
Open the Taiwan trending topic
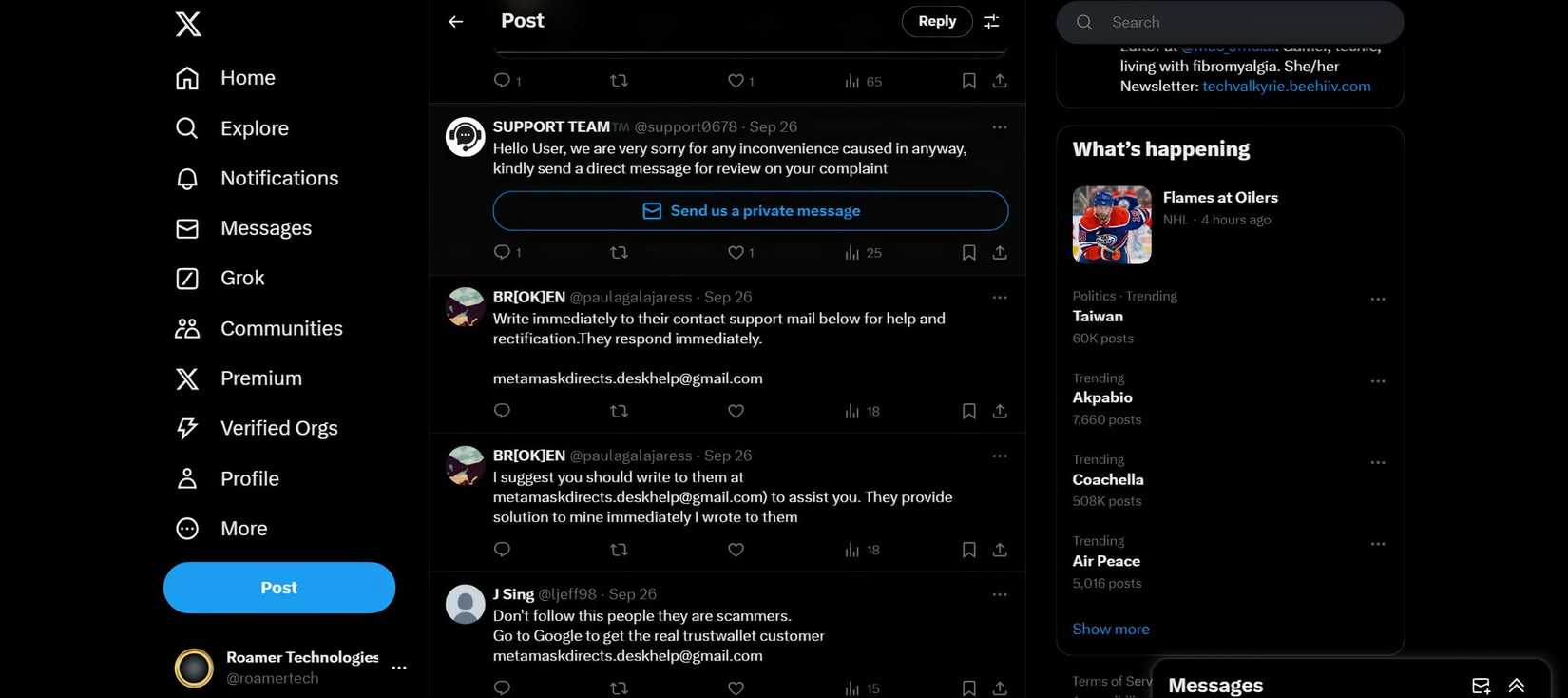1098,317
